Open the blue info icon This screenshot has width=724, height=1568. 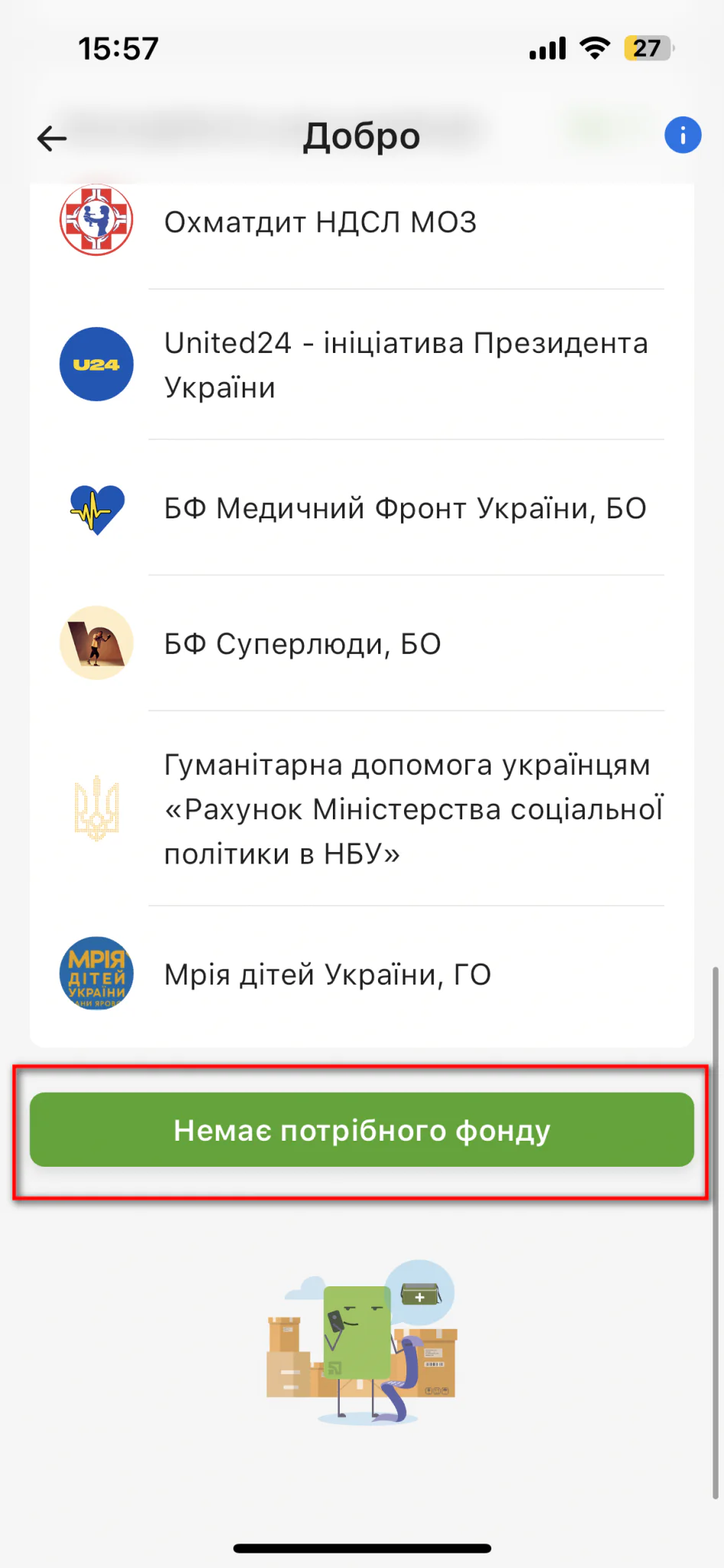[x=683, y=136]
